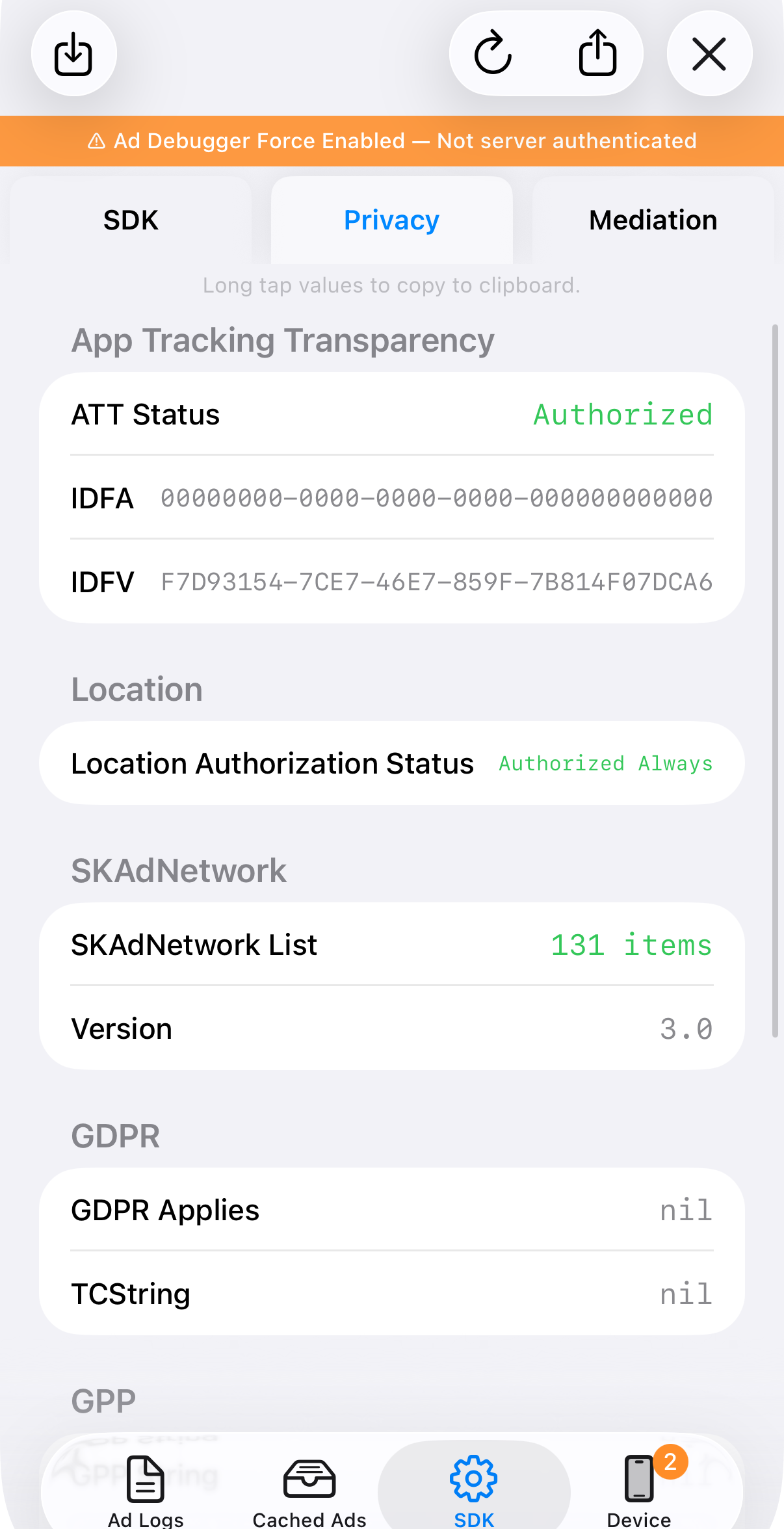Refresh the debugger data
Image resolution: width=784 pixels, height=1529 pixels.
(493, 54)
